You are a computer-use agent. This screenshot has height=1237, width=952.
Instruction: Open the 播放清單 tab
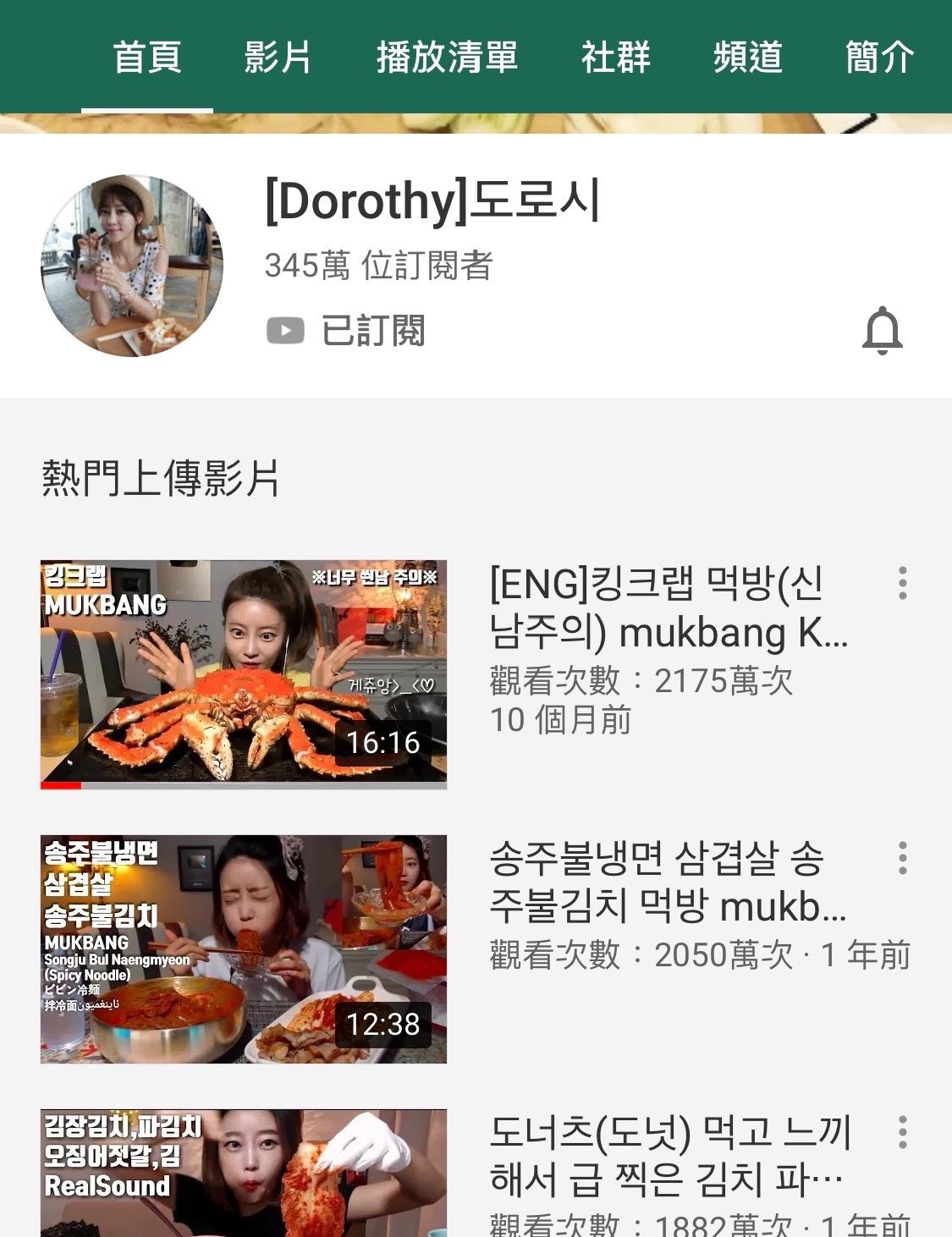click(447, 58)
